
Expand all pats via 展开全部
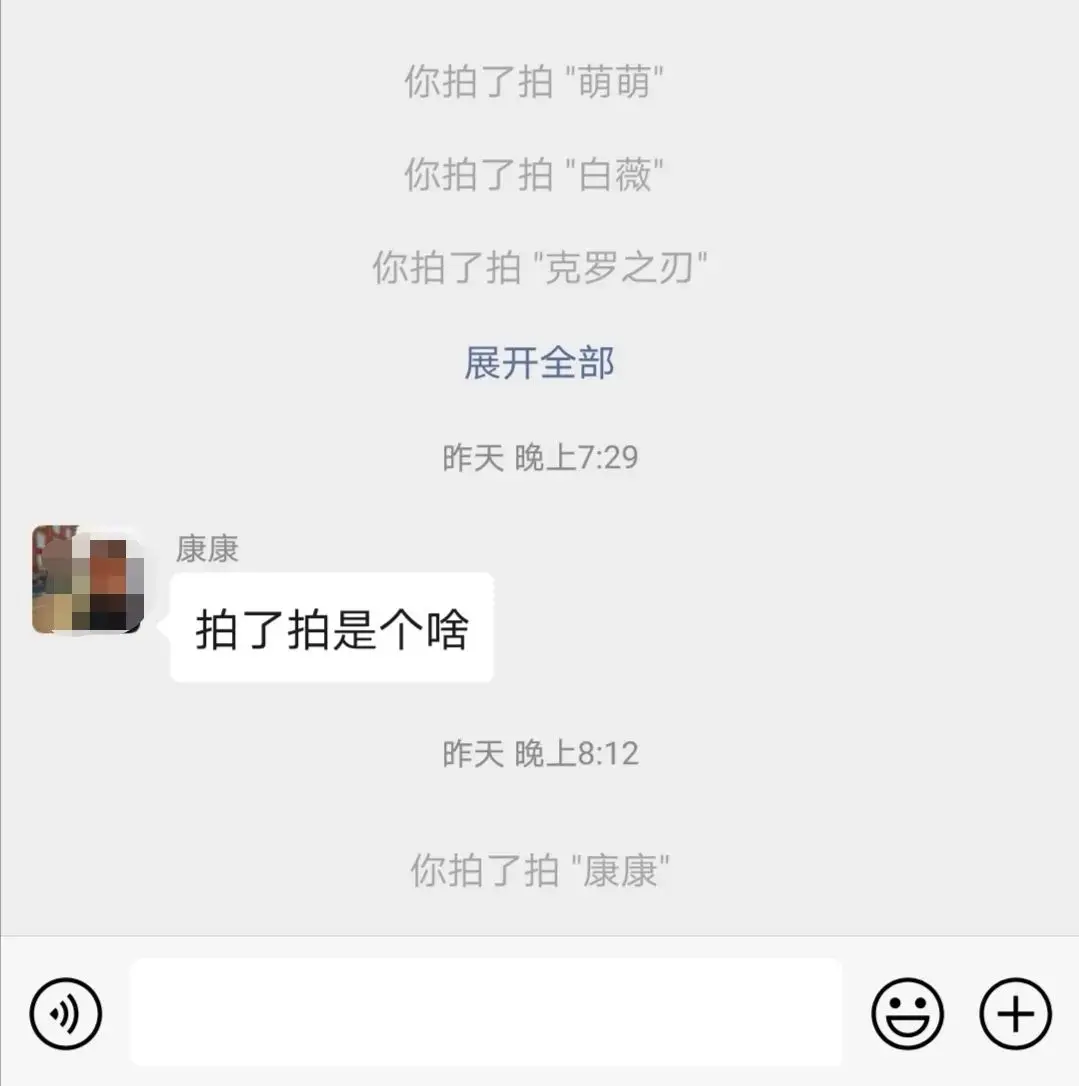(540, 363)
